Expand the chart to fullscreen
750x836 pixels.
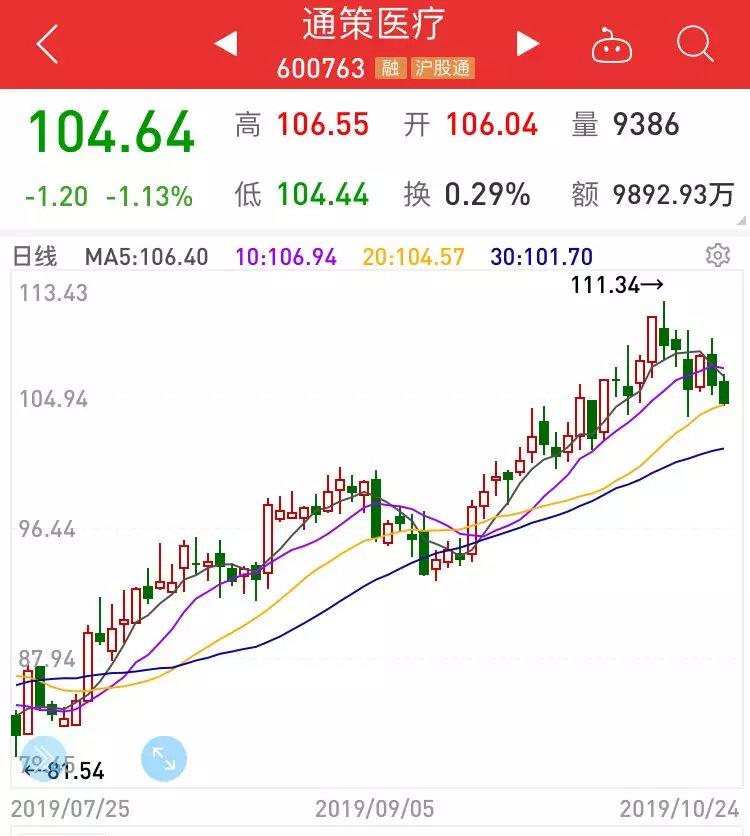[164, 759]
